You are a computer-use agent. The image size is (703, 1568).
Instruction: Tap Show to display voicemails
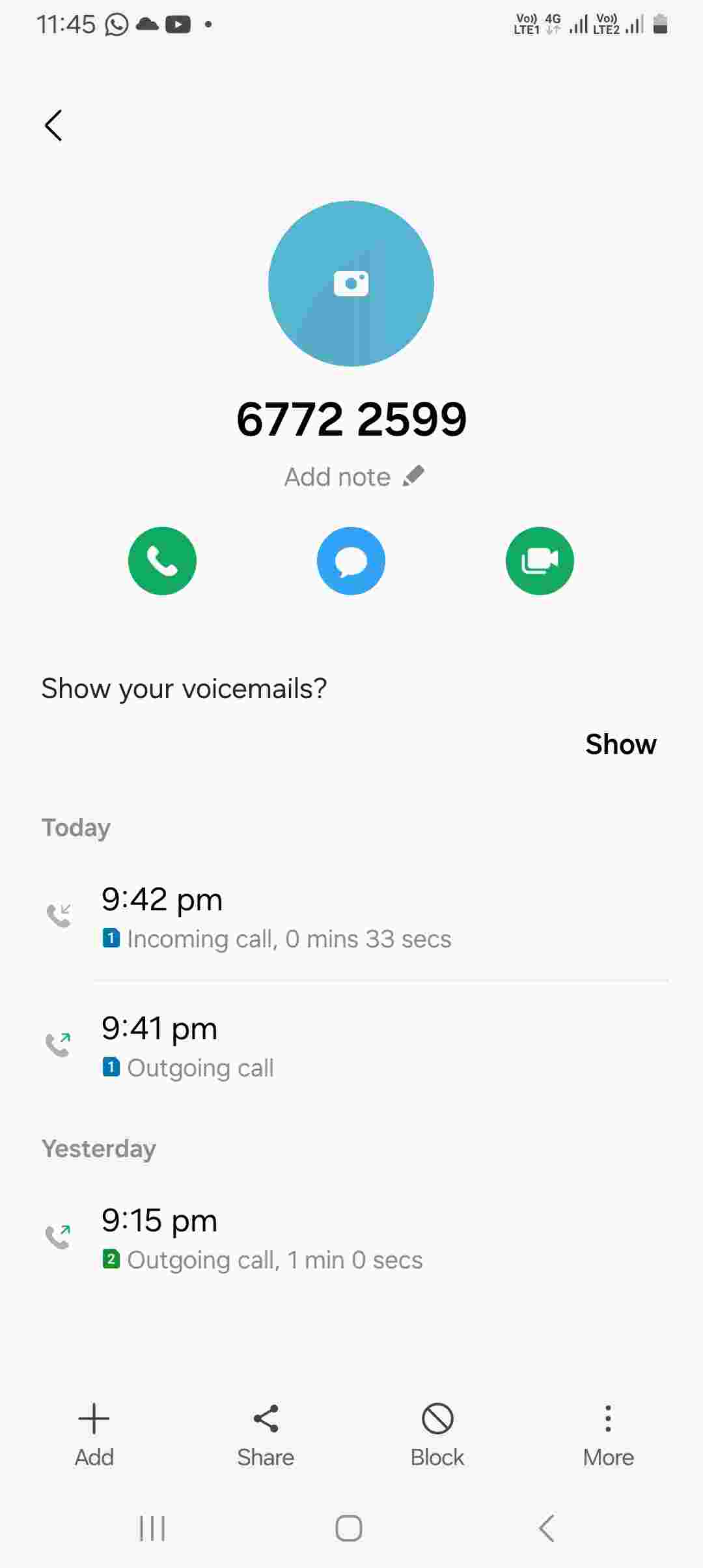[620, 744]
